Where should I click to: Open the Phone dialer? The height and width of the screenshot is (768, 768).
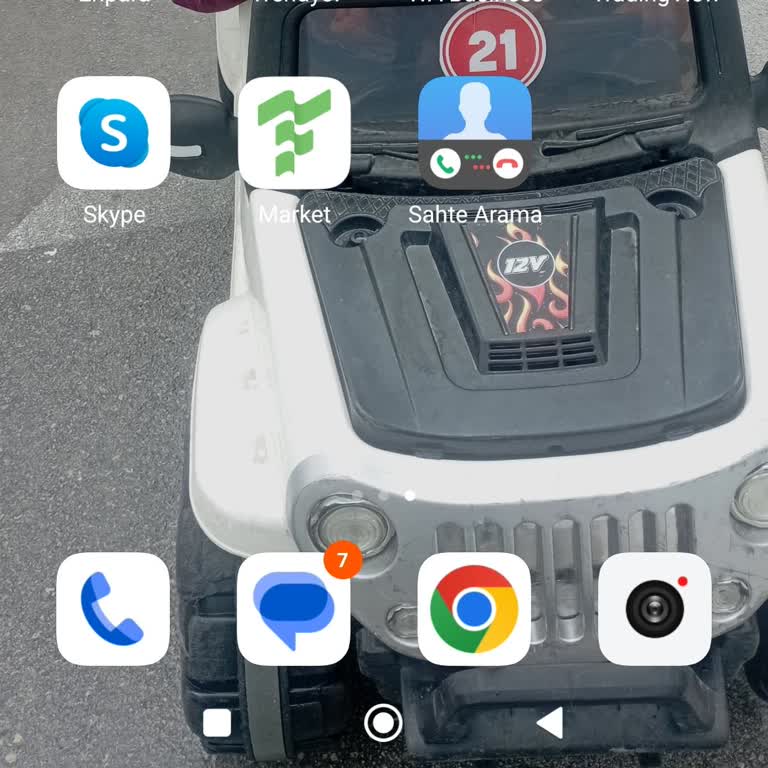click(x=113, y=609)
